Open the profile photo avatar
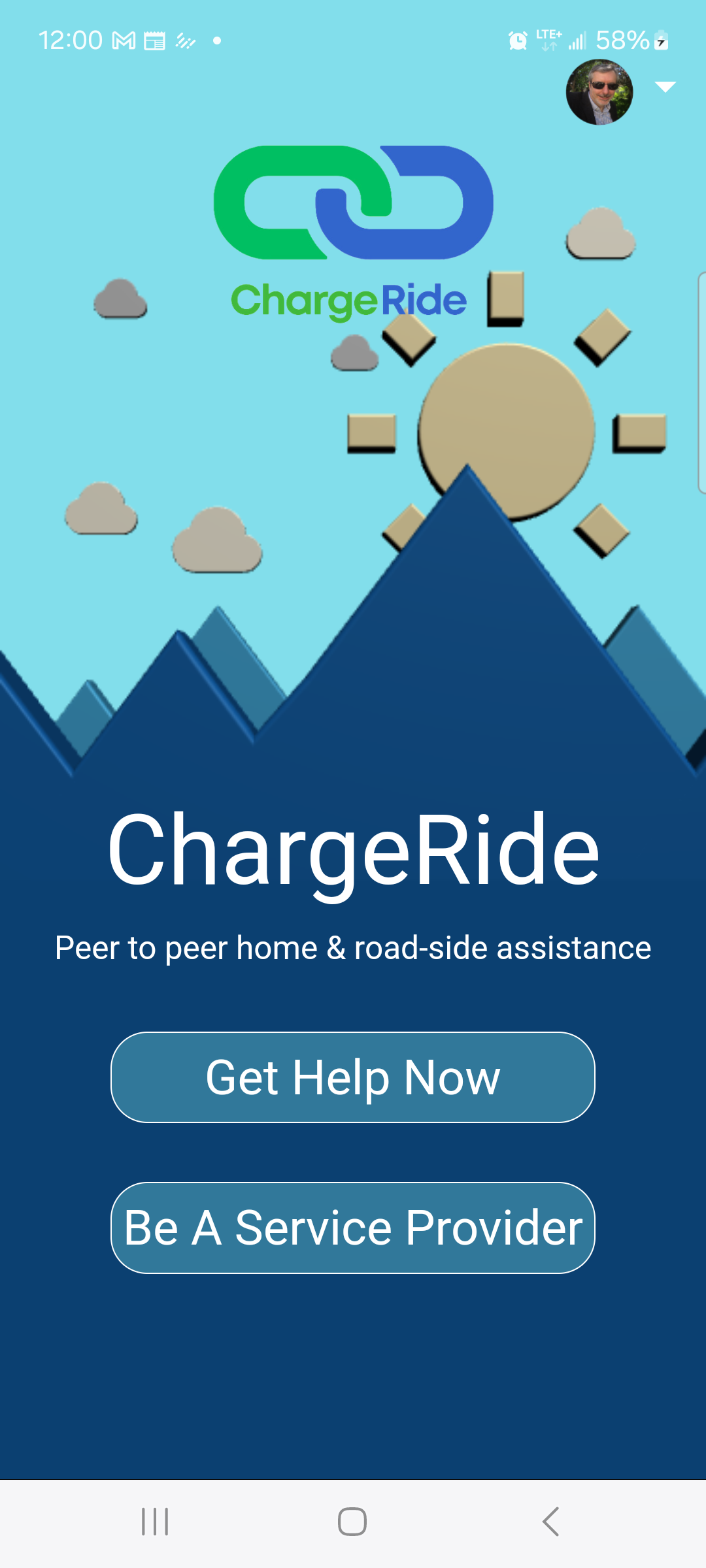 [599, 92]
